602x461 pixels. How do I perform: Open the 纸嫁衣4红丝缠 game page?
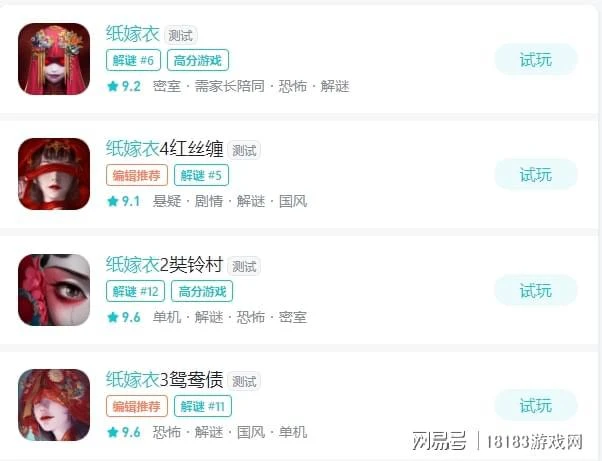tap(164, 150)
